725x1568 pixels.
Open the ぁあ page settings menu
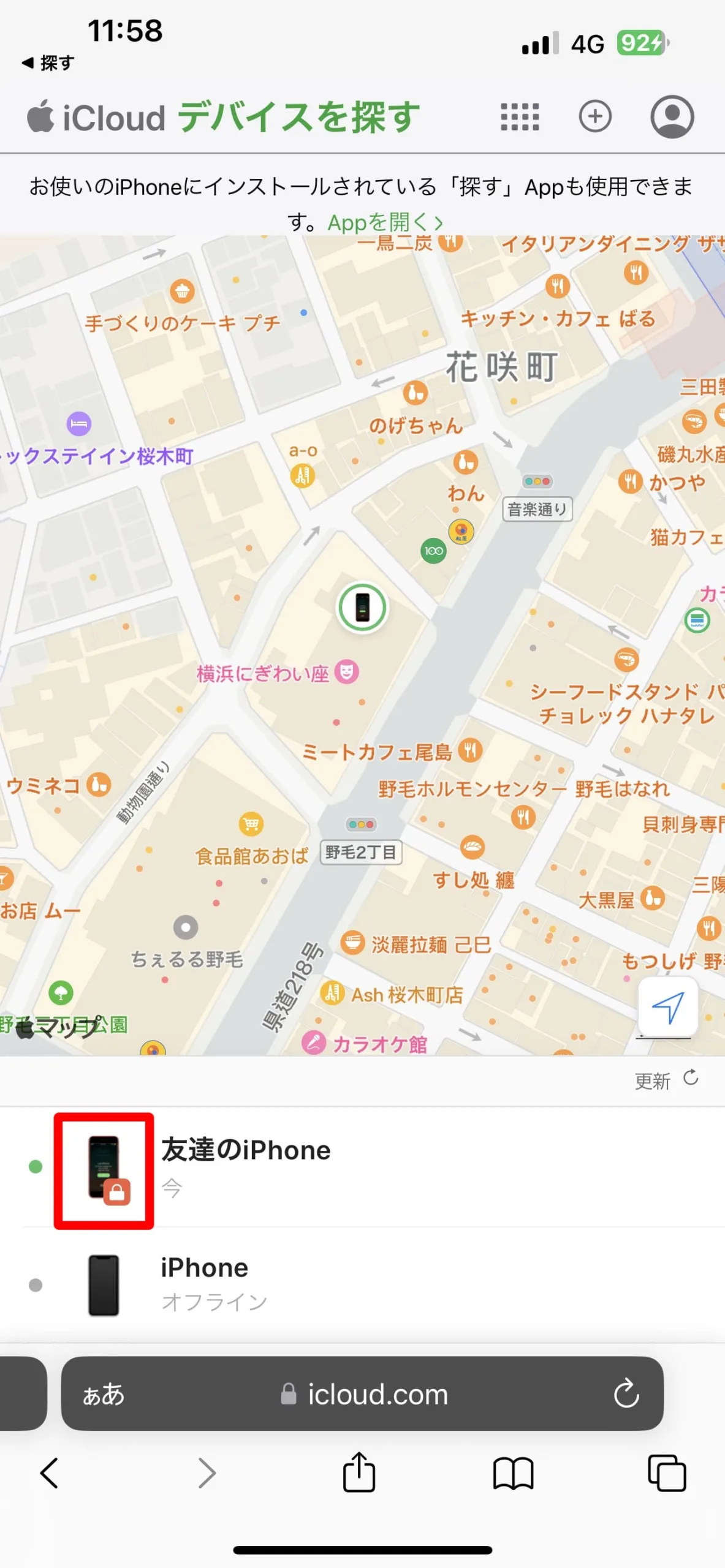(x=103, y=1395)
